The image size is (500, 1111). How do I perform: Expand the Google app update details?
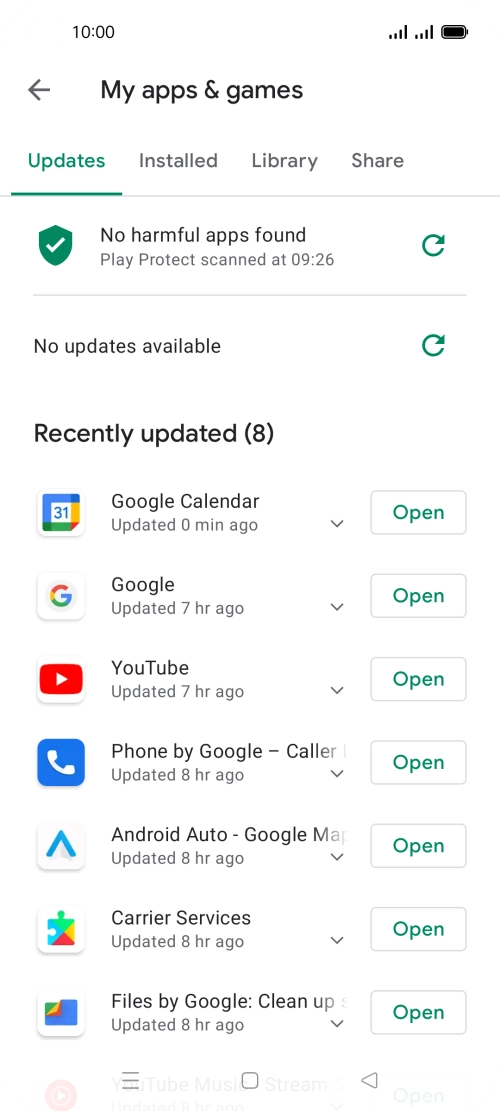click(x=337, y=607)
